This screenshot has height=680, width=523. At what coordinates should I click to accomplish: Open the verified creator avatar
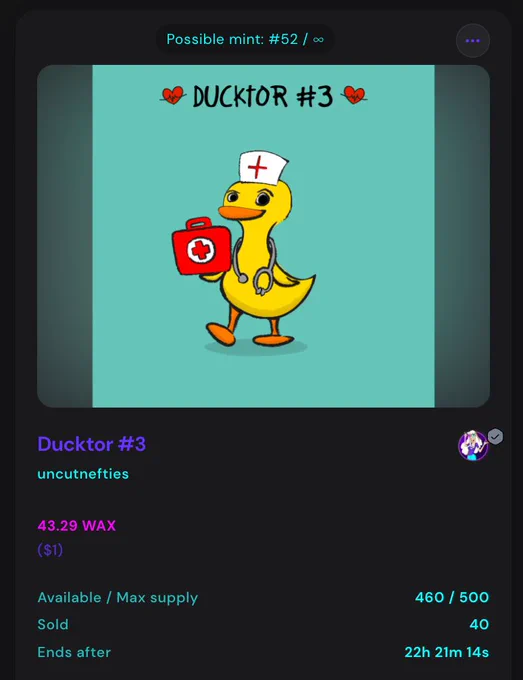click(x=473, y=445)
